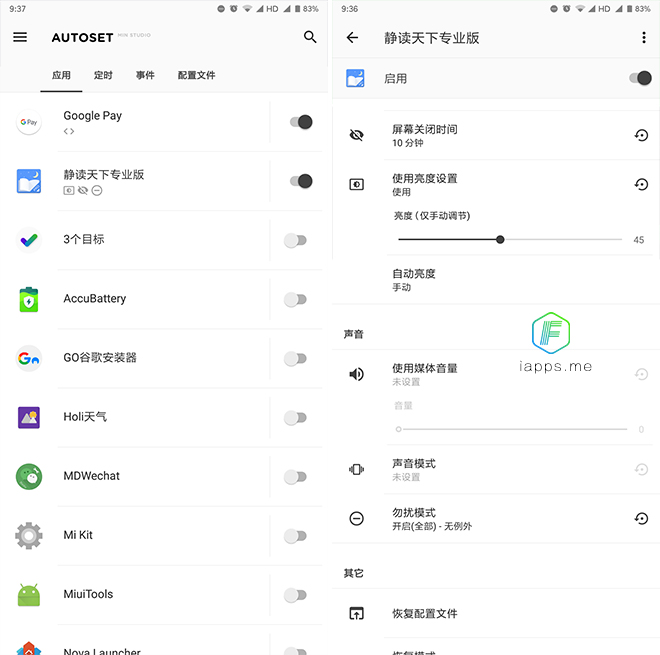Open search in AutoSet

tap(310, 37)
